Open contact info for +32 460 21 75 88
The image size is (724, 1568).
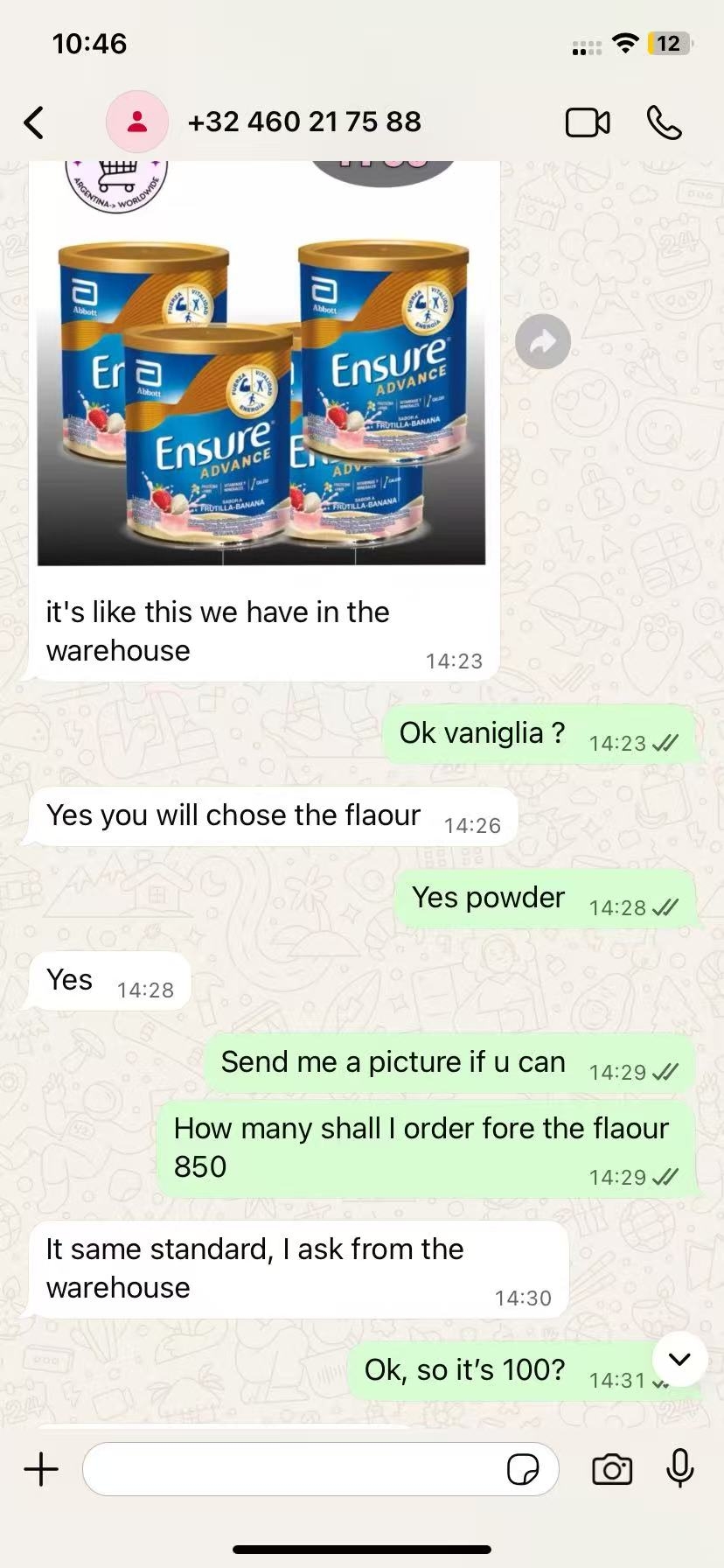304,122
